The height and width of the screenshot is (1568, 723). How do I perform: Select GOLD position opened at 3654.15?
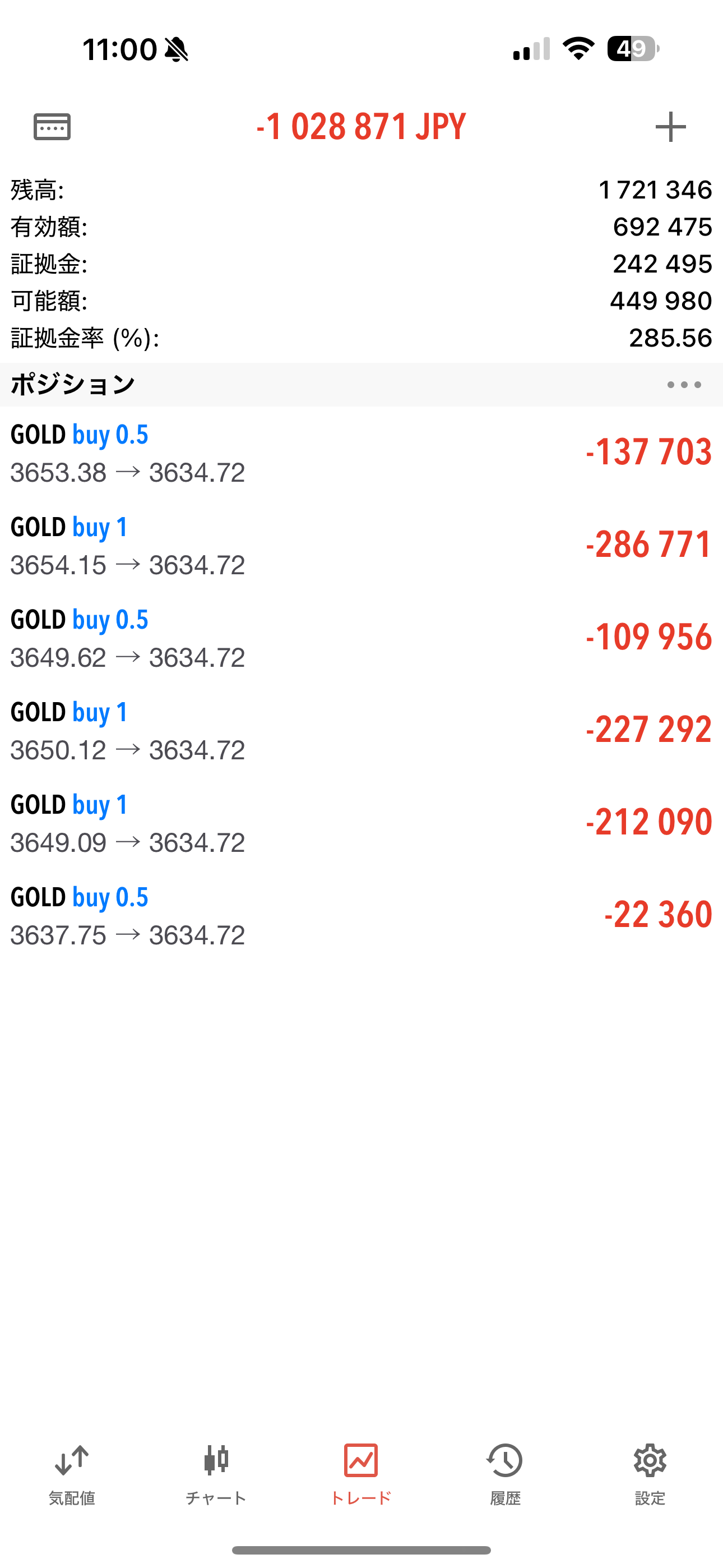[x=361, y=546]
